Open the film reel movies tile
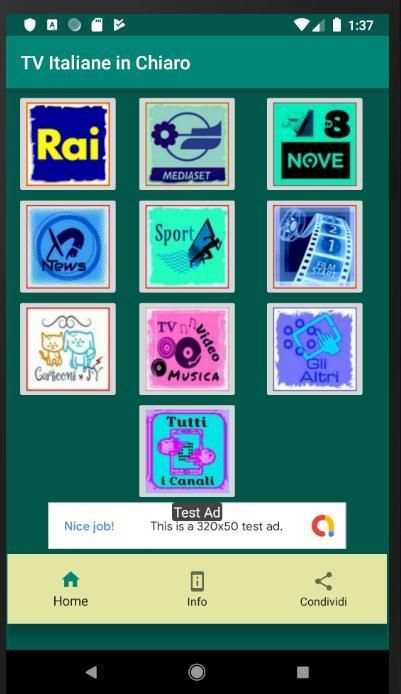This screenshot has height=694, width=401. pyautogui.click(x=315, y=247)
